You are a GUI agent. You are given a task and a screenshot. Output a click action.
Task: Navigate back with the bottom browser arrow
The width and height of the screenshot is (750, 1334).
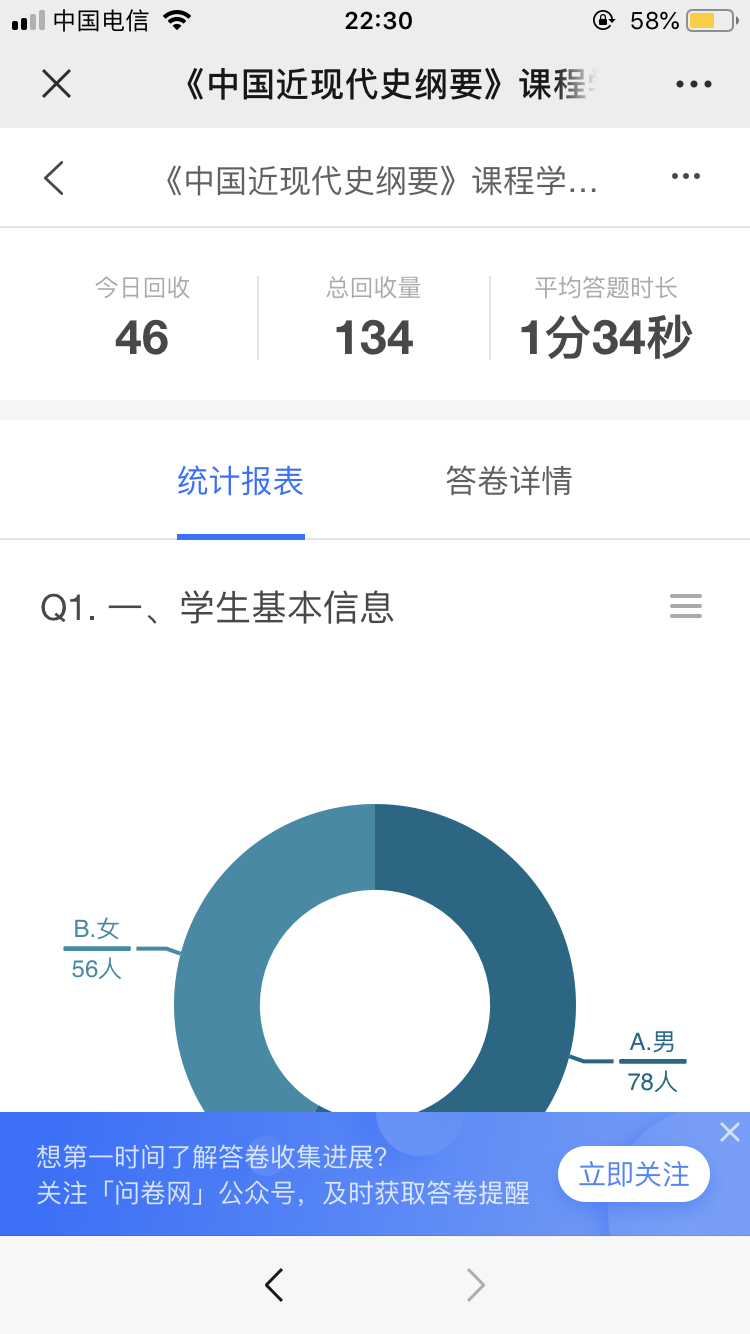click(274, 1285)
